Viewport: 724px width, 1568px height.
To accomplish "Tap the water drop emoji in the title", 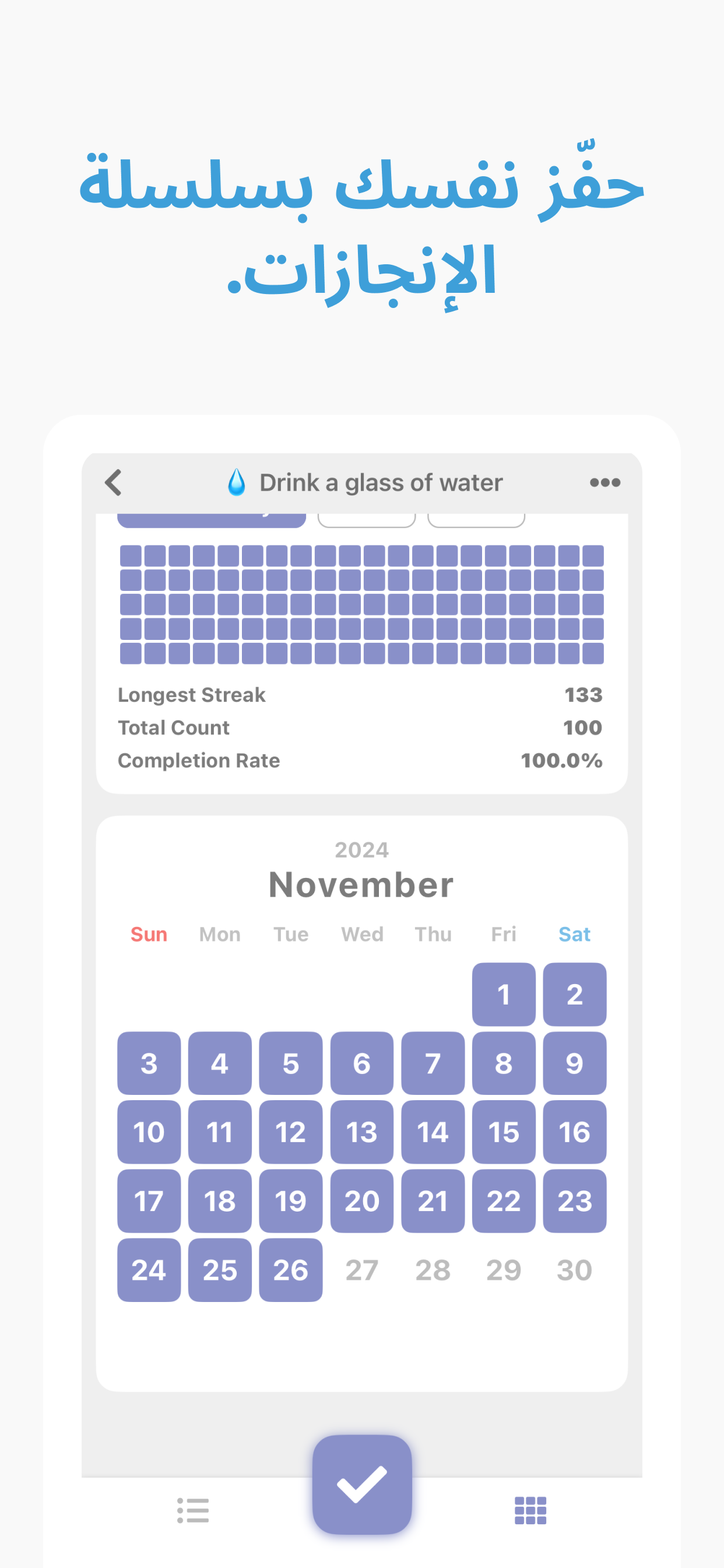I will click(x=237, y=481).
